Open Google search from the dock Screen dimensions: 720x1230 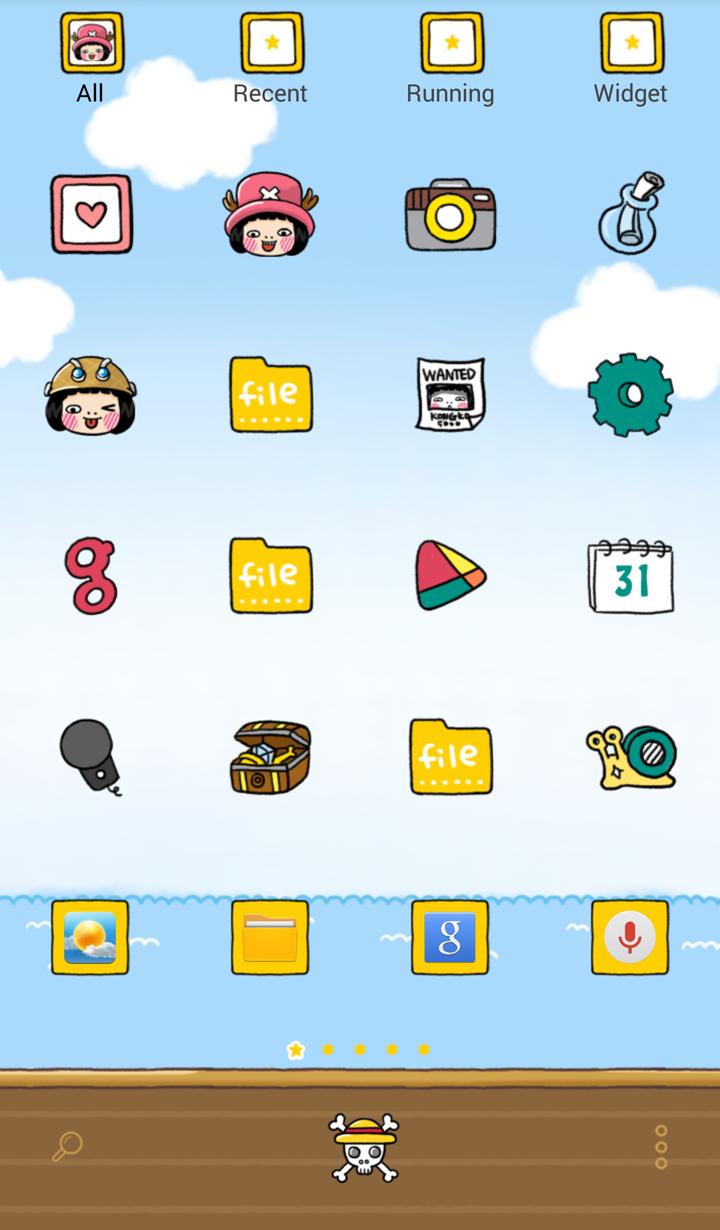pos(450,938)
